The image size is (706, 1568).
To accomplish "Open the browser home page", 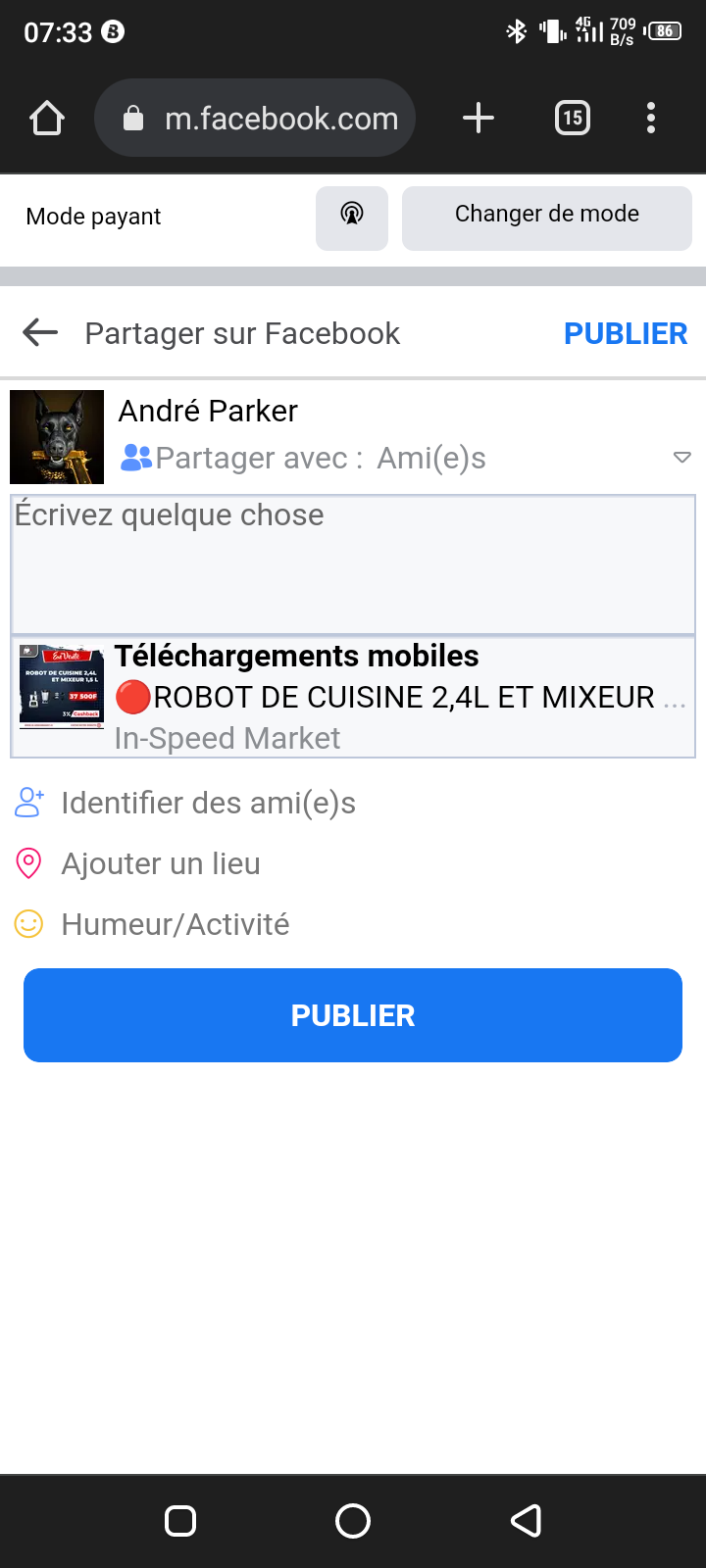I will point(47,119).
